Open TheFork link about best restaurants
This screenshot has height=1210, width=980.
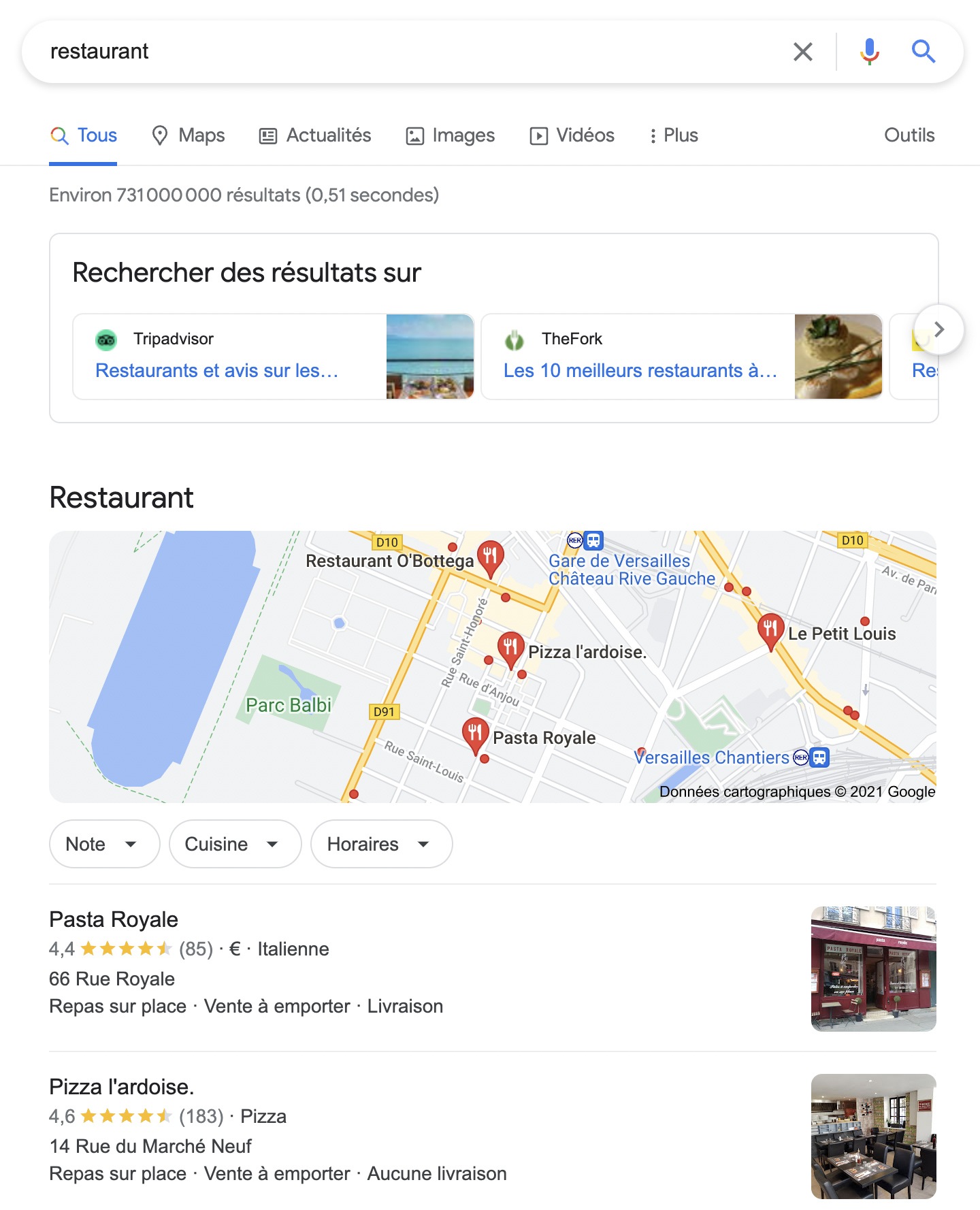point(640,371)
